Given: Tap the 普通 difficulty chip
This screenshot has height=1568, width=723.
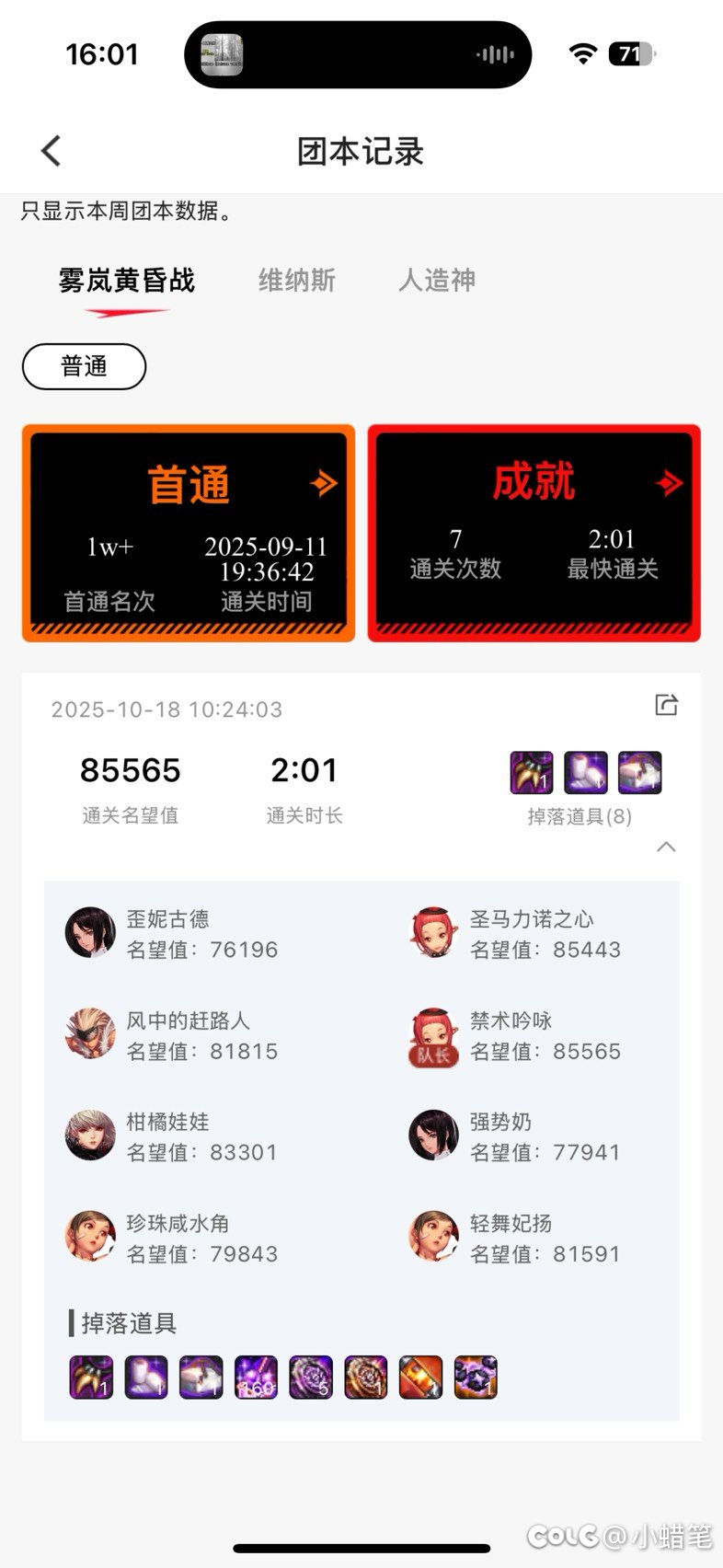Looking at the screenshot, I should coord(84,366).
